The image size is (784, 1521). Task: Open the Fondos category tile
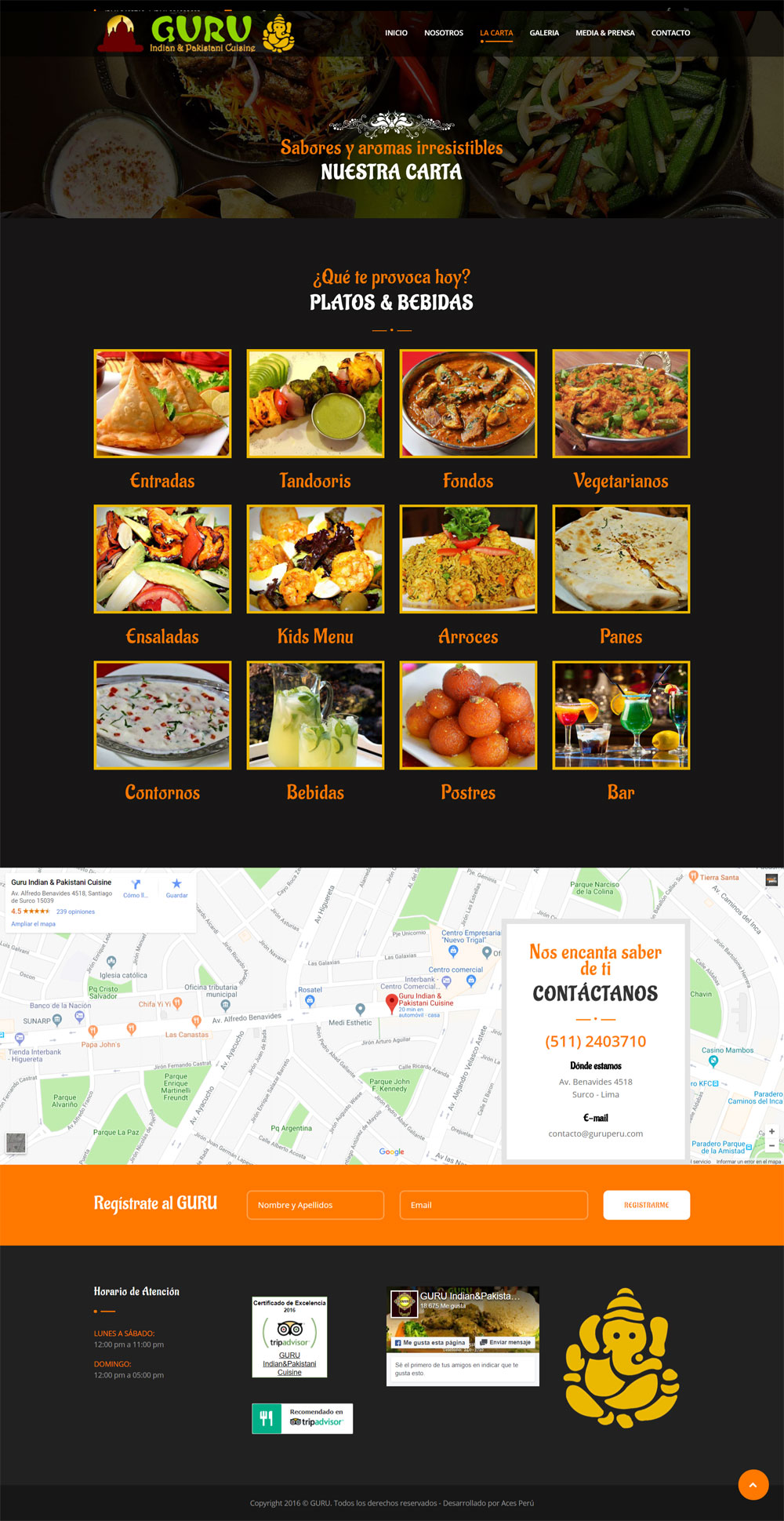click(x=468, y=404)
